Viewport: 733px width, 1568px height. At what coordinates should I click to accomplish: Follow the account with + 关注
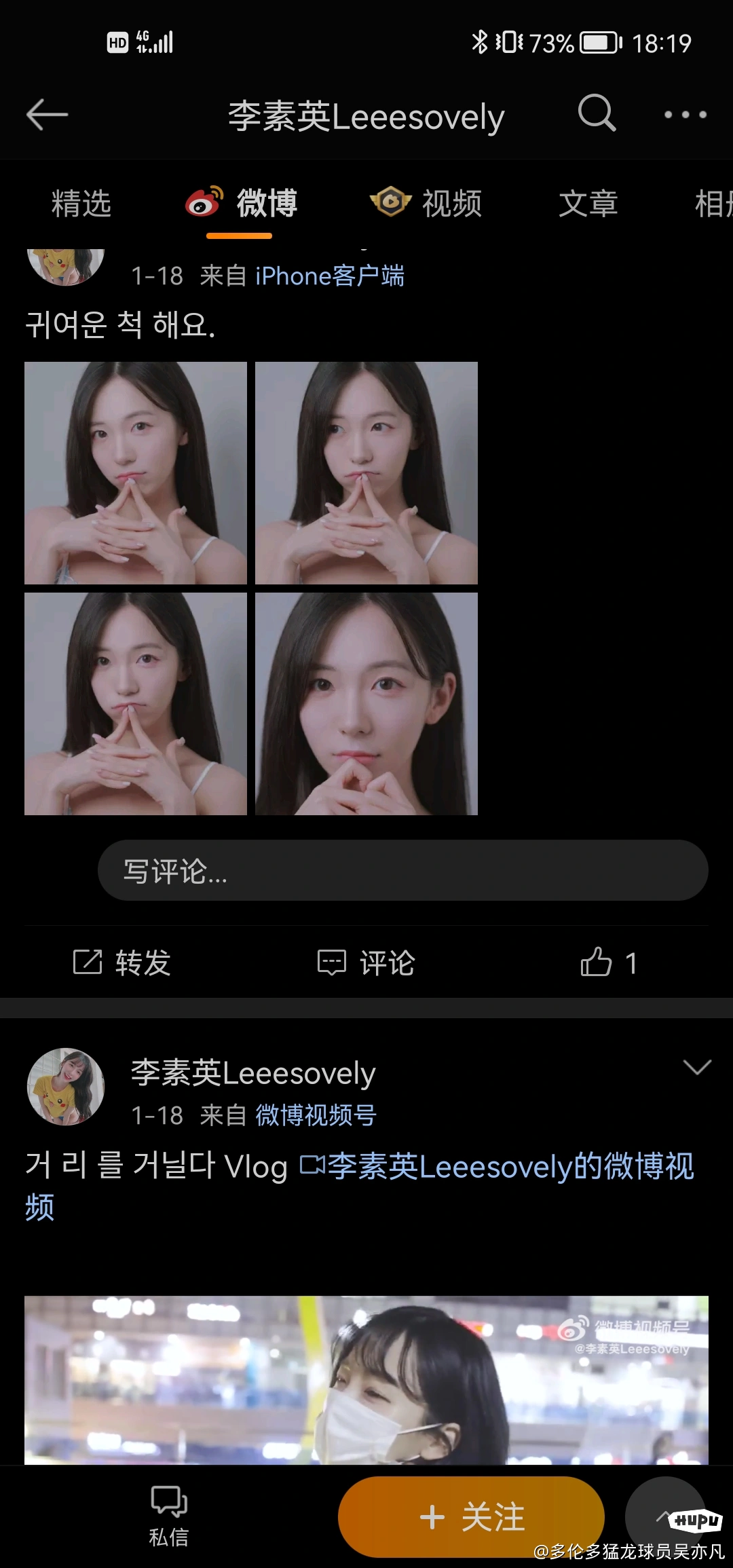(471, 1517)
